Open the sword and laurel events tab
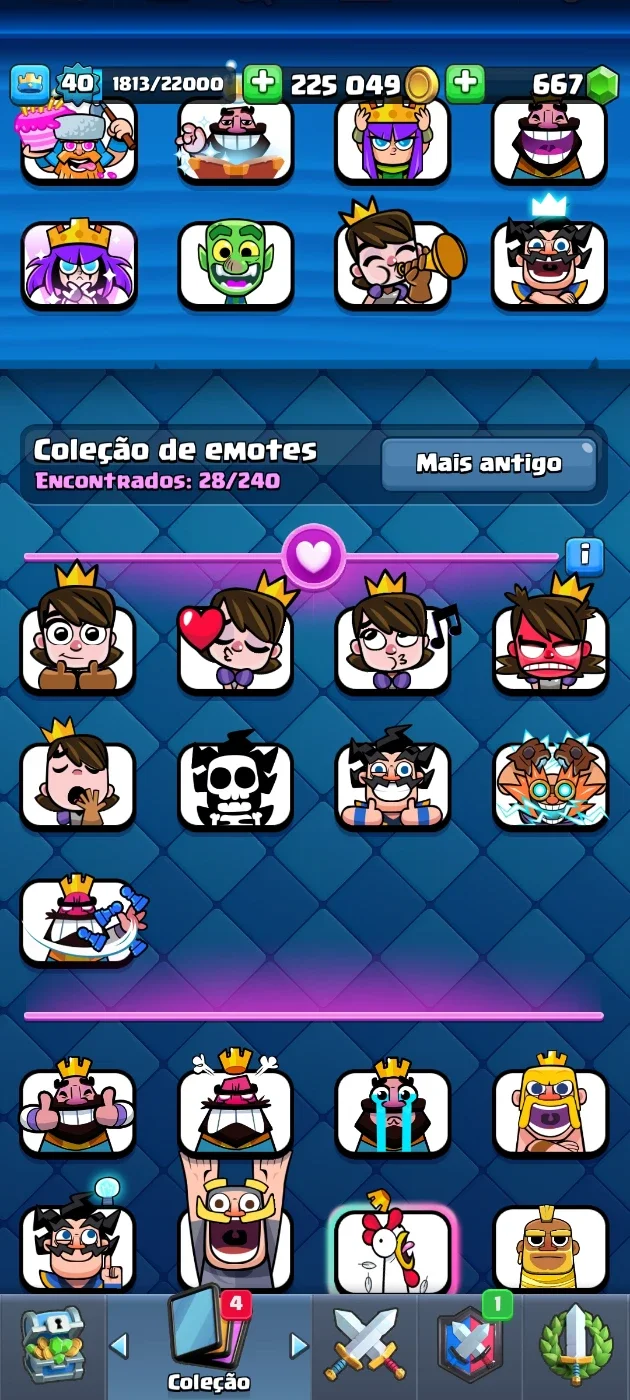The image size is (630, 1400). click(x=576, y=1347)
